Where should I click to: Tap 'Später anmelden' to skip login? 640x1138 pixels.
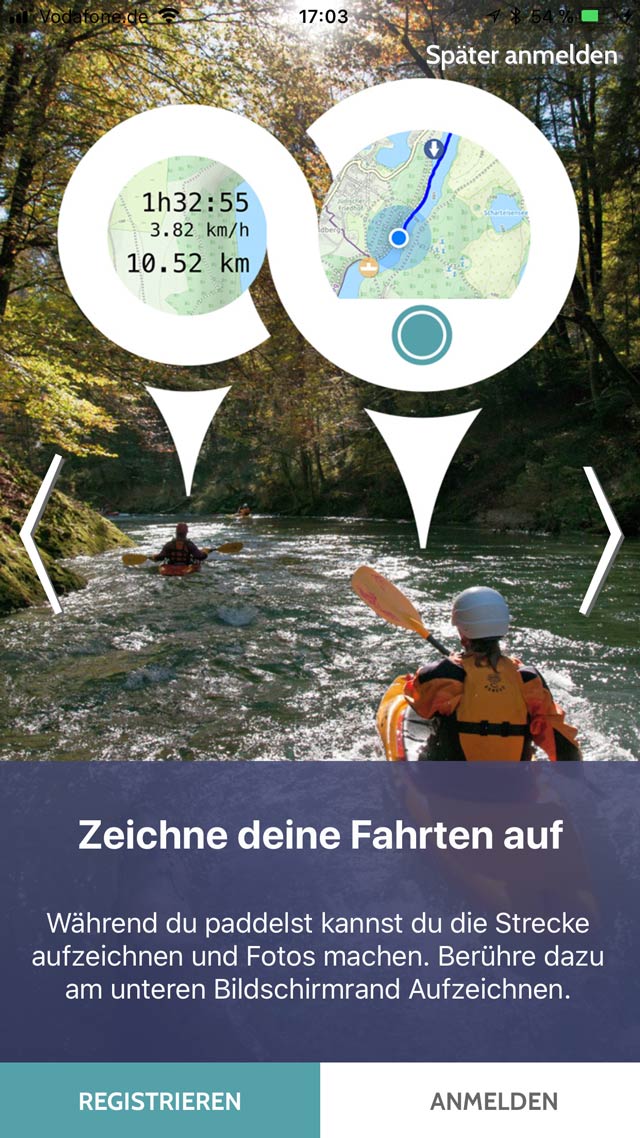pos(521,55)
